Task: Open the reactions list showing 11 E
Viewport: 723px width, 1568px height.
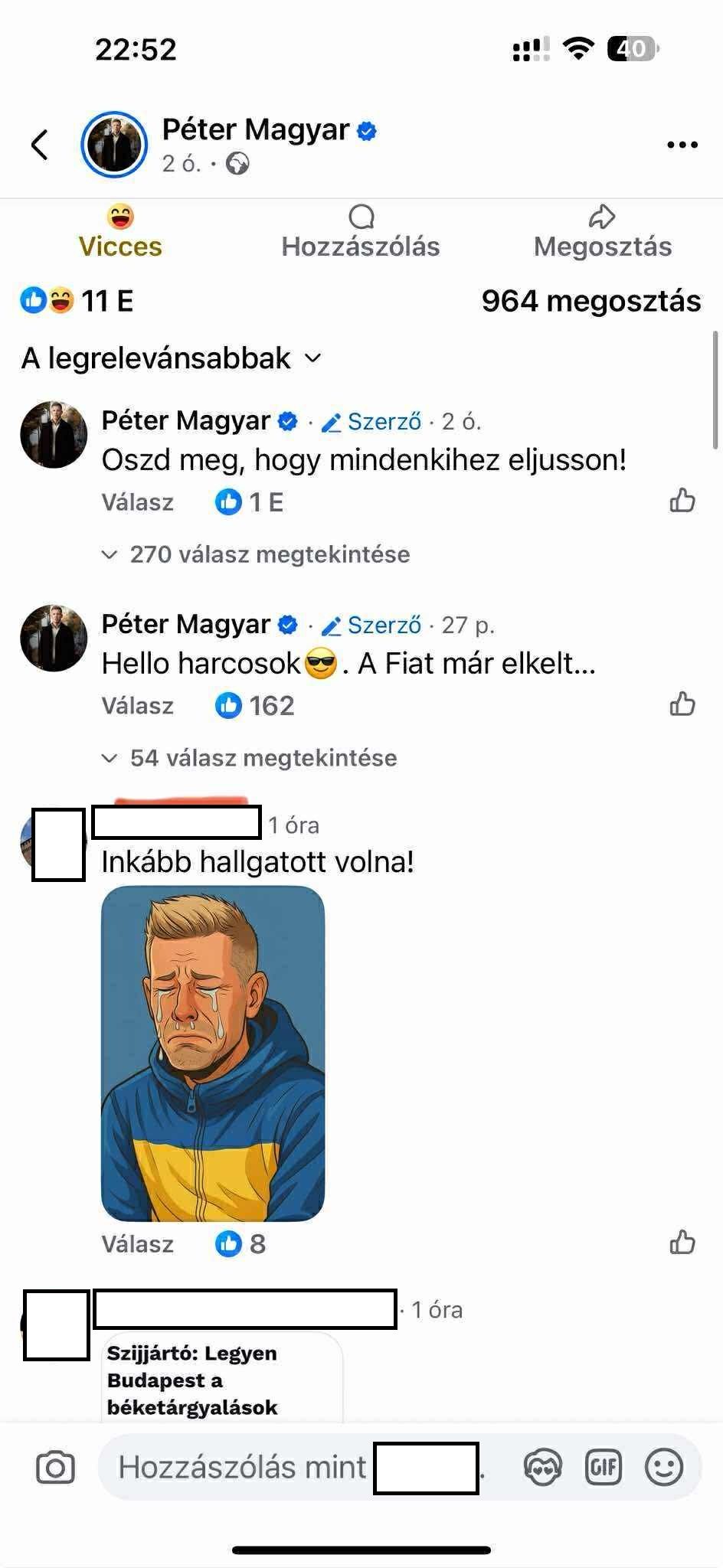Action: 77,301
